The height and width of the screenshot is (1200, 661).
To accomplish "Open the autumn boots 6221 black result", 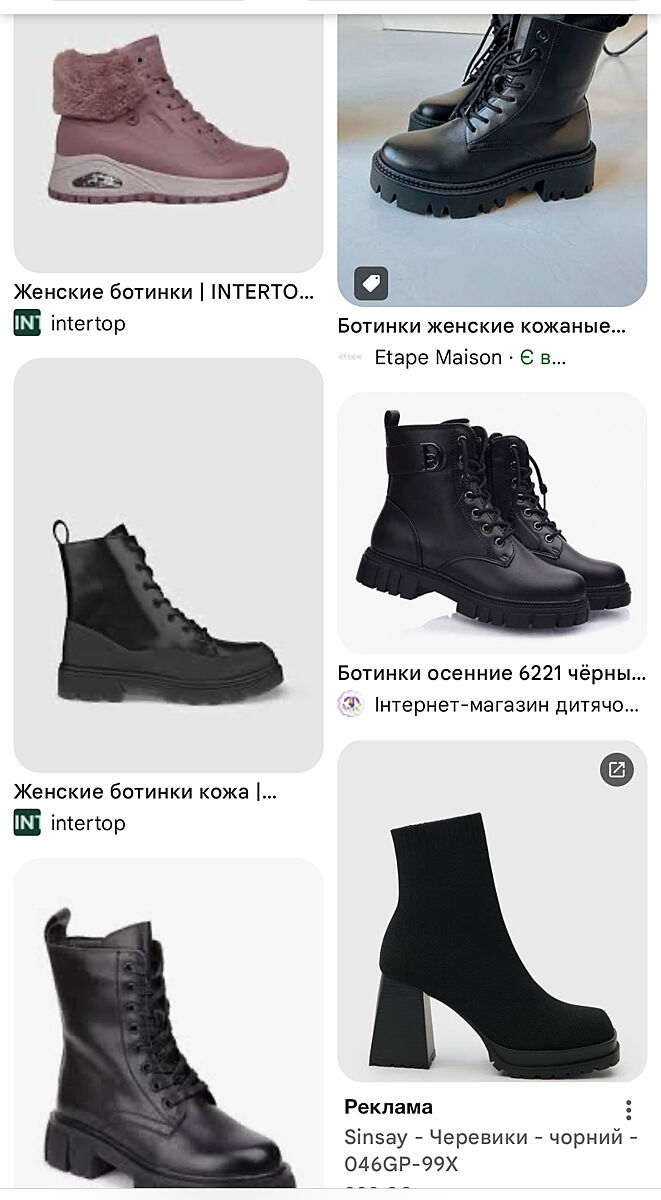I will pos(491,522).
